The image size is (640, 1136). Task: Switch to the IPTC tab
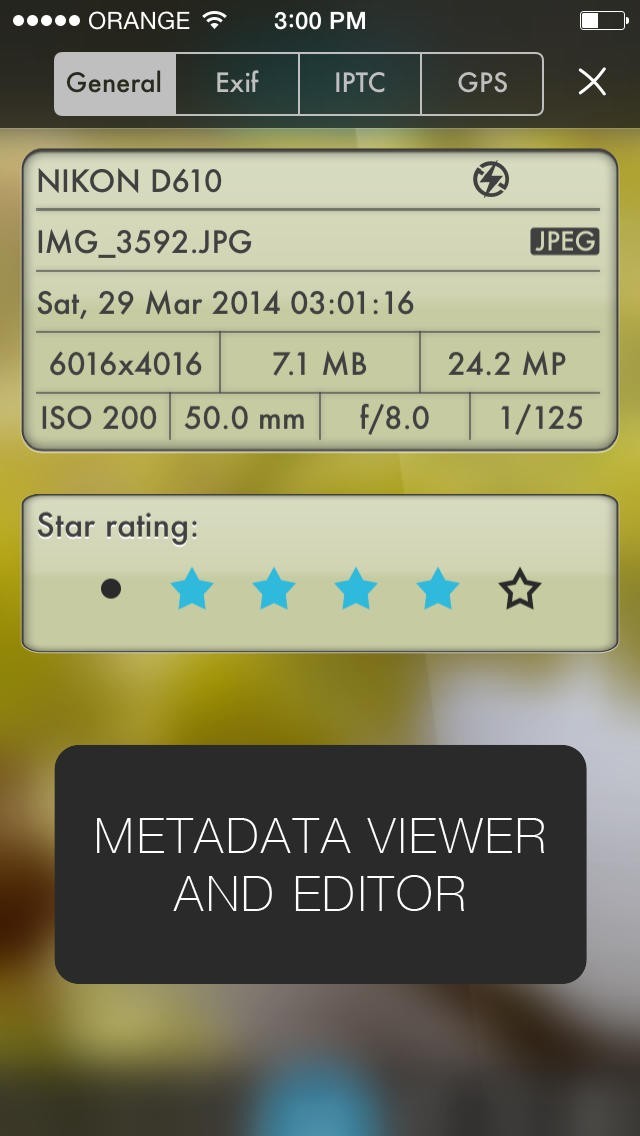coord(360,83)
